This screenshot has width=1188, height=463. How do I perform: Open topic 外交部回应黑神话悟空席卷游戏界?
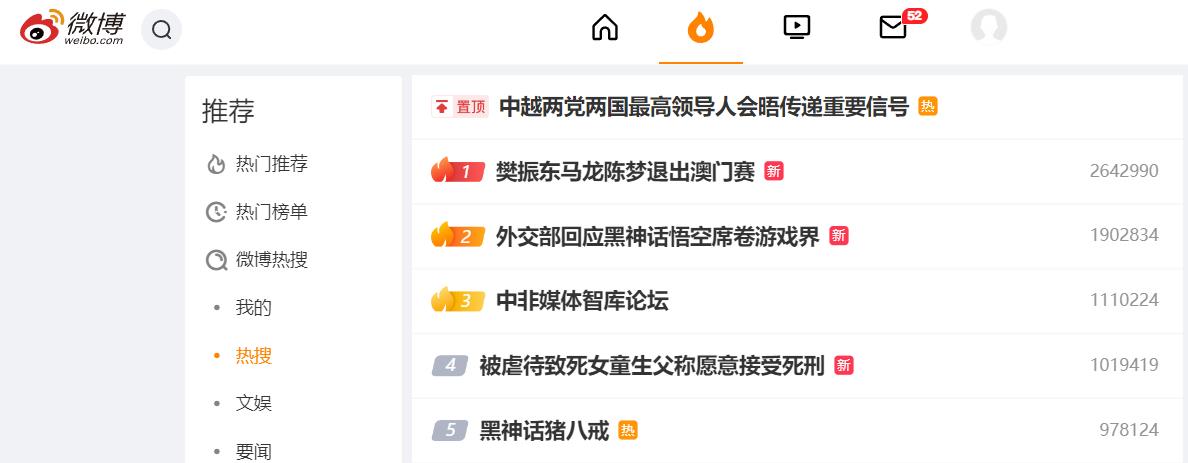click(x=657, y=237)
